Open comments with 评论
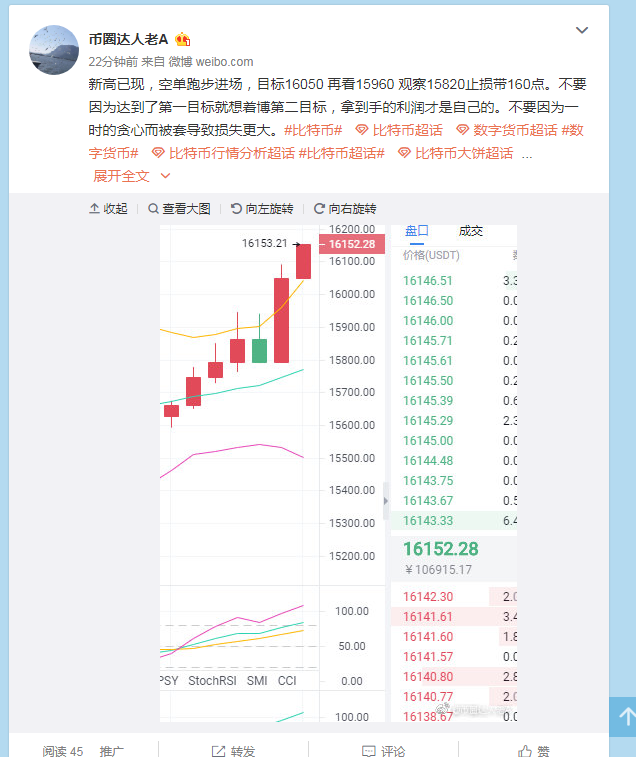Image resolution: width=636 pixels, height=757 pixels. click(383, 750)
